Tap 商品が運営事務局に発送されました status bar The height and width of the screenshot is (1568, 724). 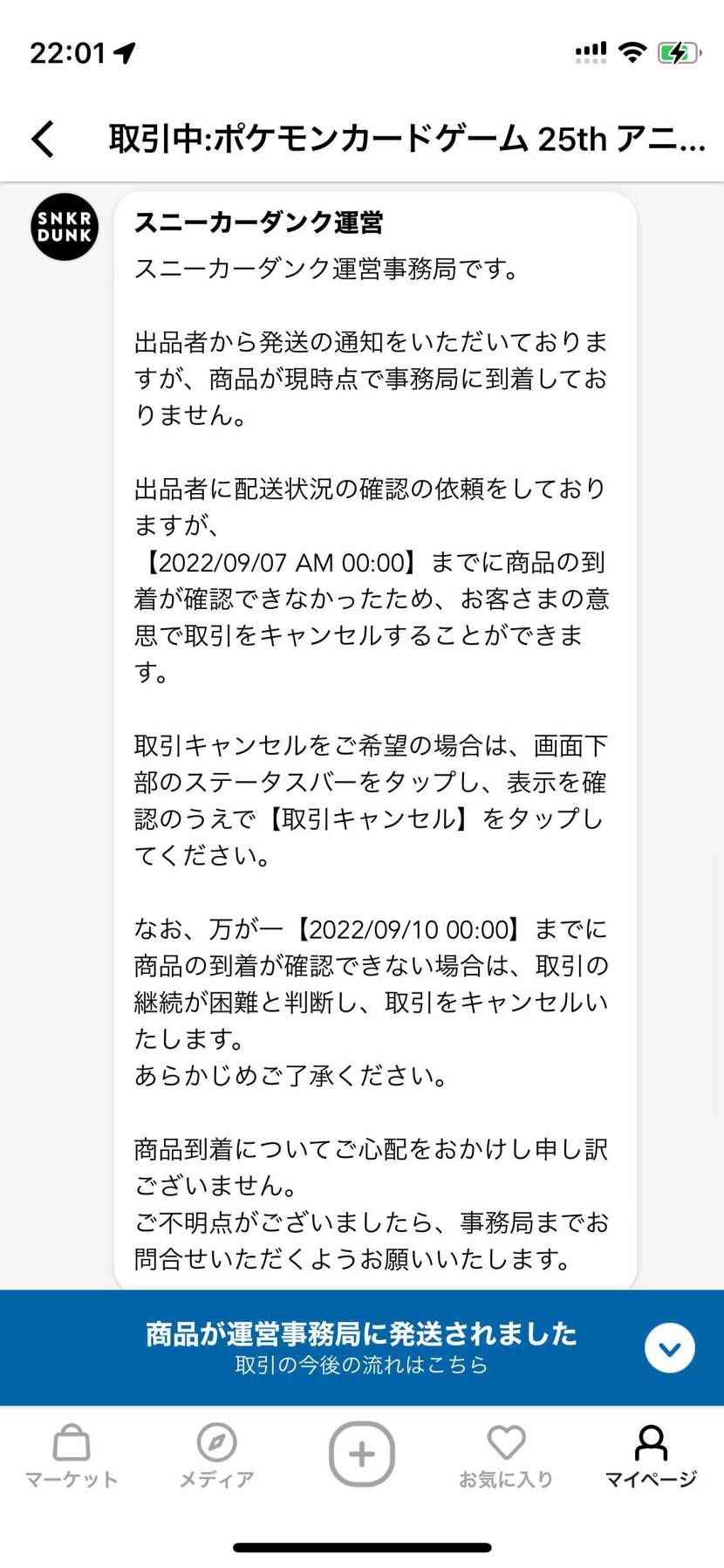[x=360, y=1333]
